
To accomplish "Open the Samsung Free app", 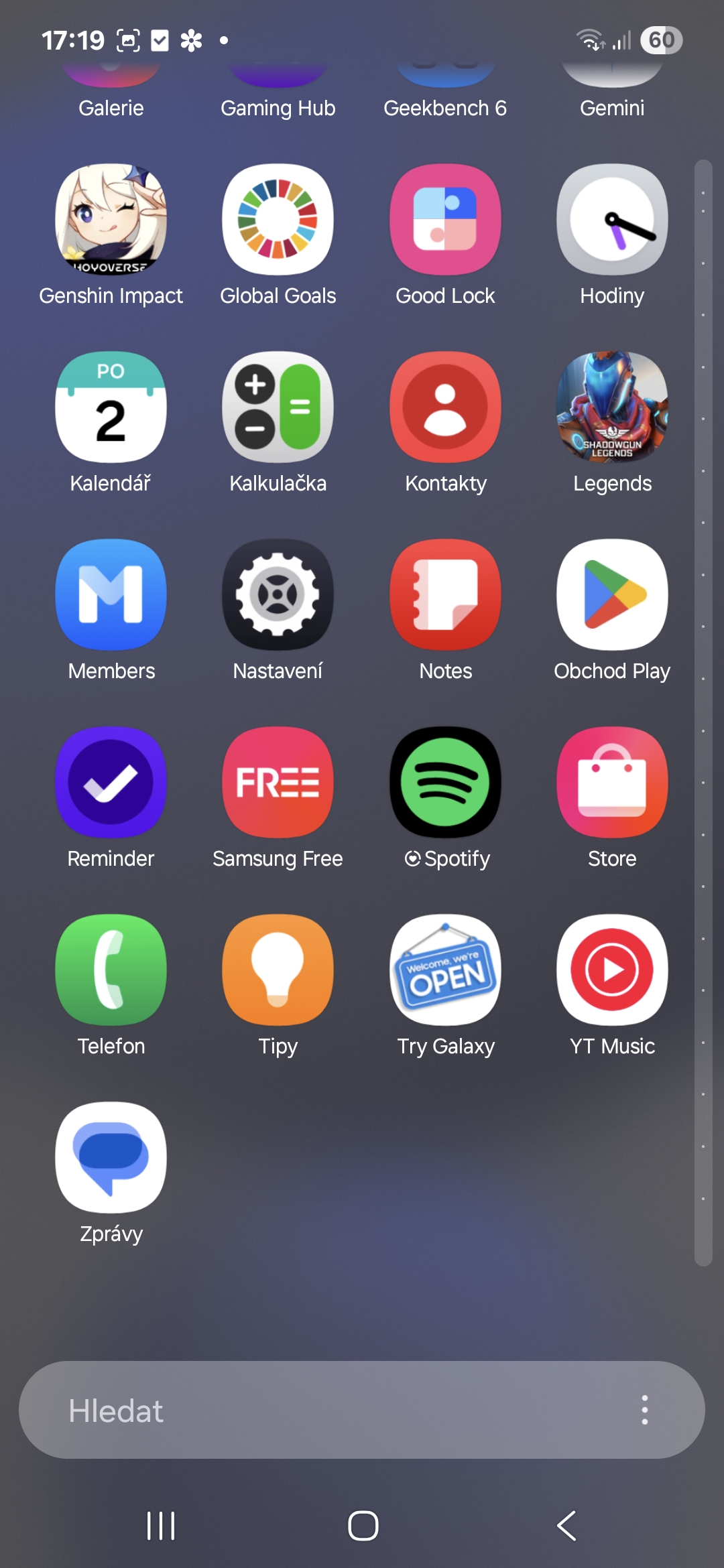I will point(278,782).
